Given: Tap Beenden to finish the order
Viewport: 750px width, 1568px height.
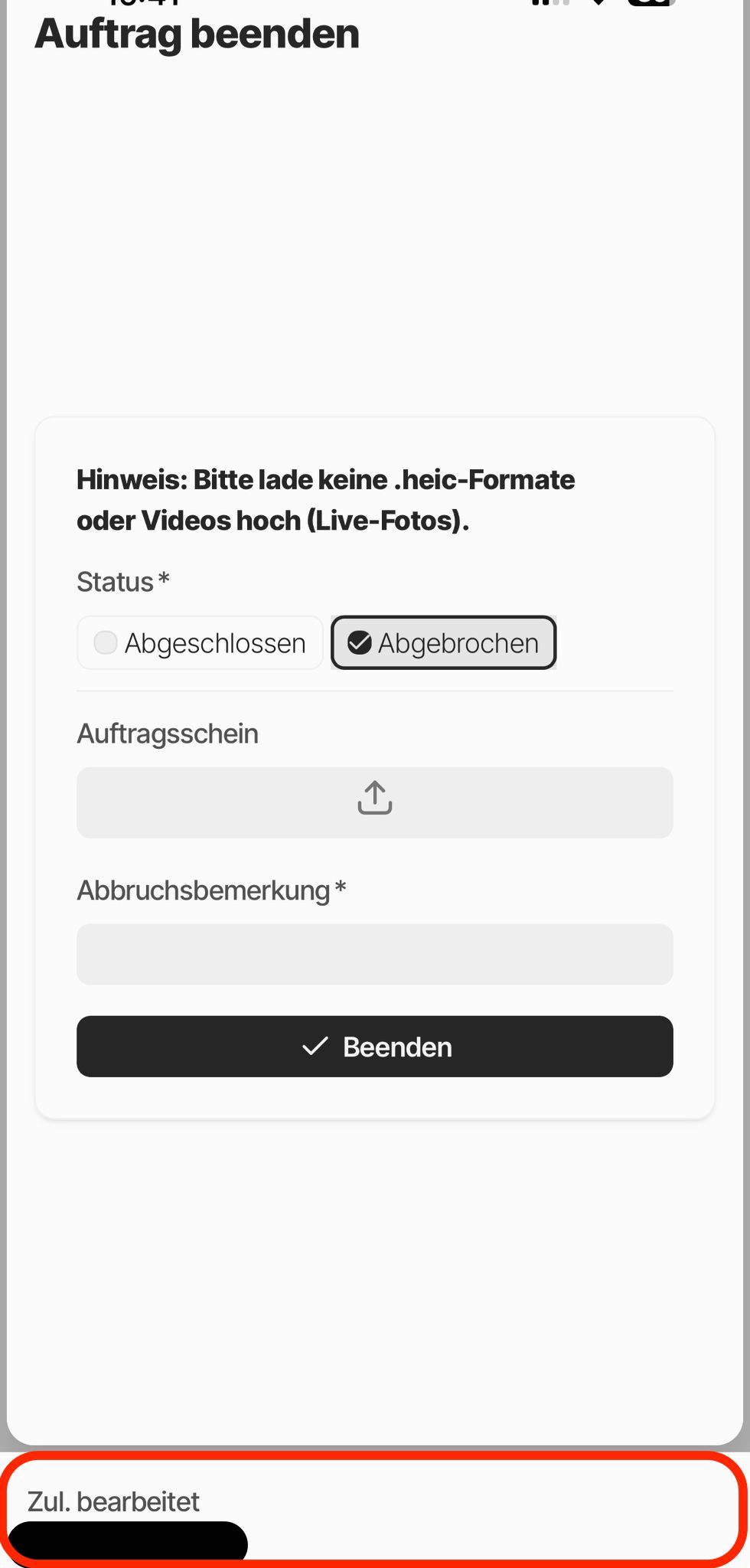Looking at the screenshot, I should 375,1047.
